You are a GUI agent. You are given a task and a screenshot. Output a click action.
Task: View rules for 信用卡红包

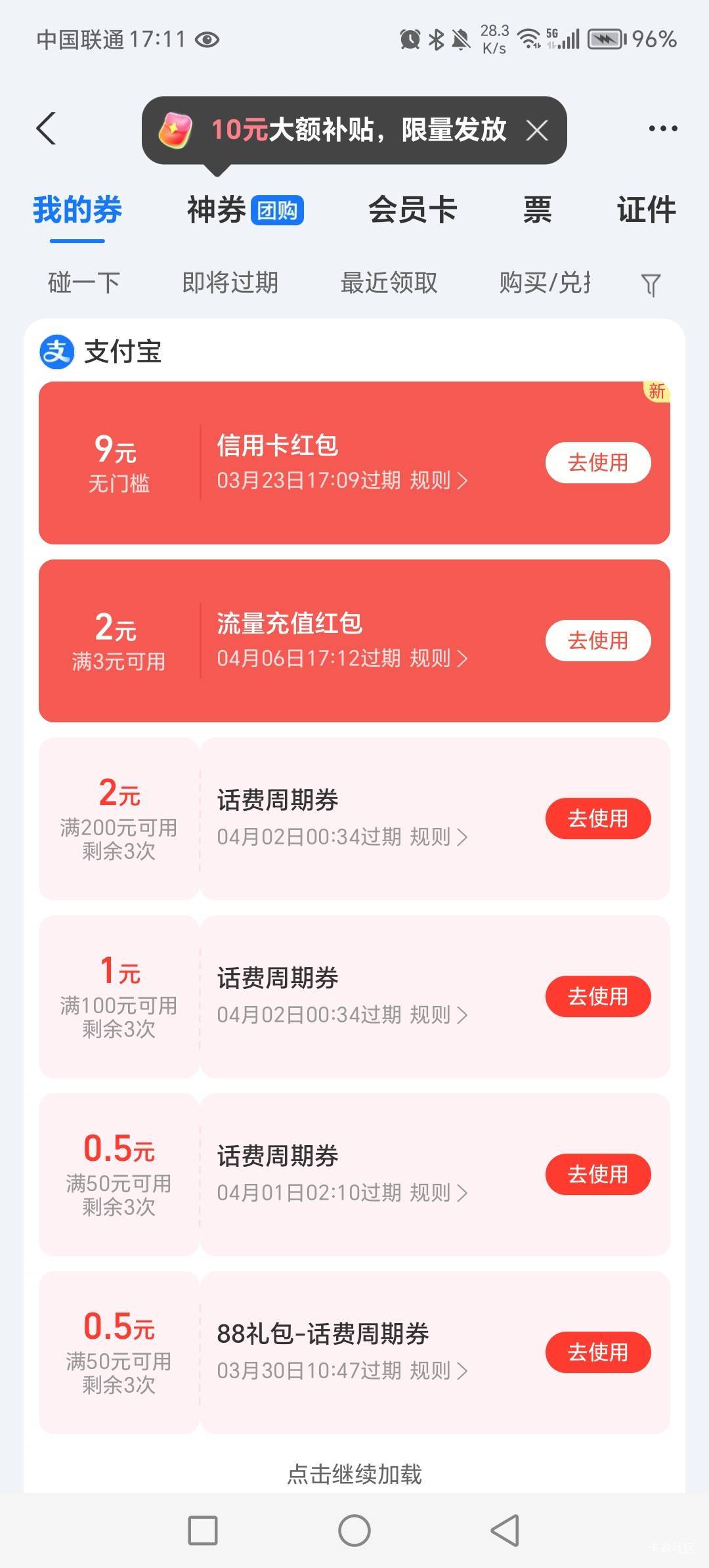(x=439, y=481)
